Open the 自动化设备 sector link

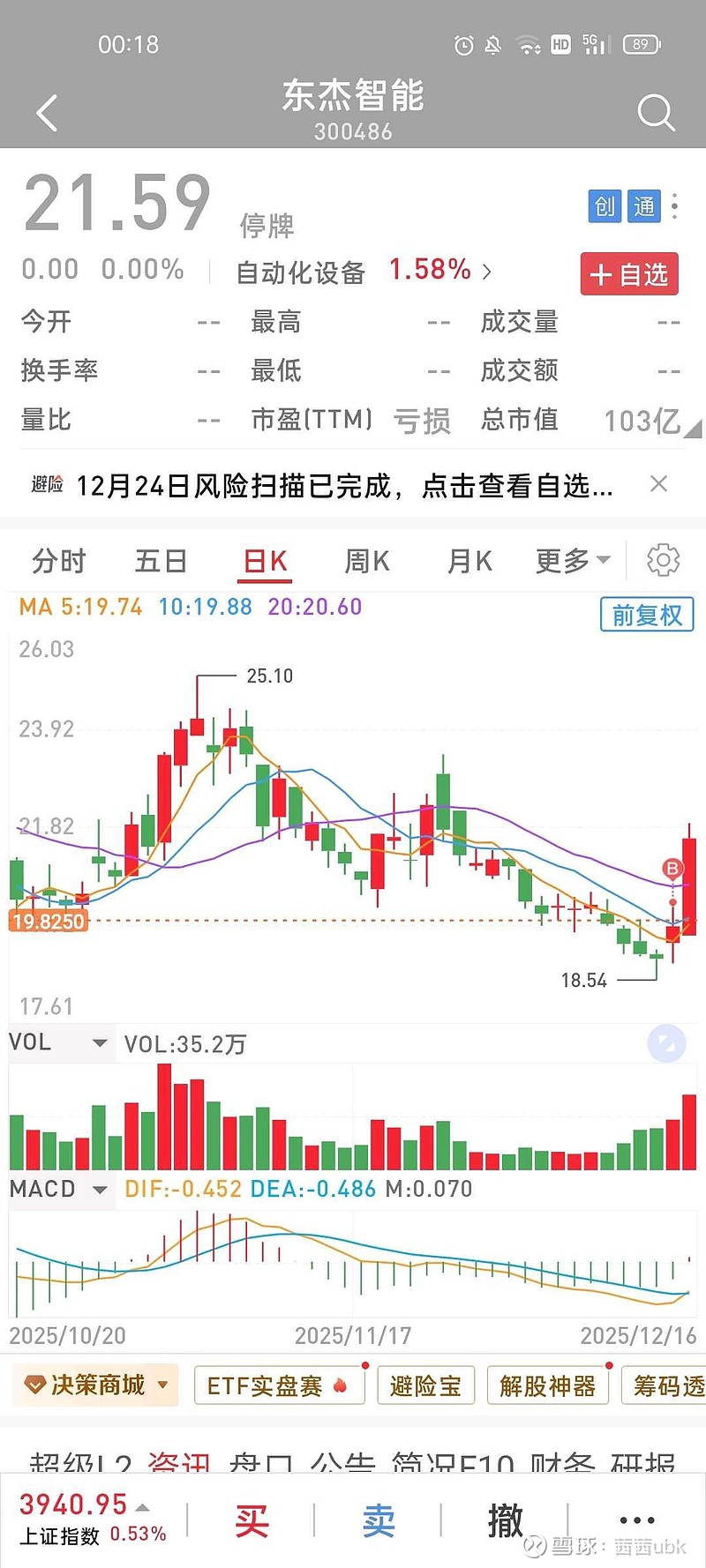[x=364, y=272]
